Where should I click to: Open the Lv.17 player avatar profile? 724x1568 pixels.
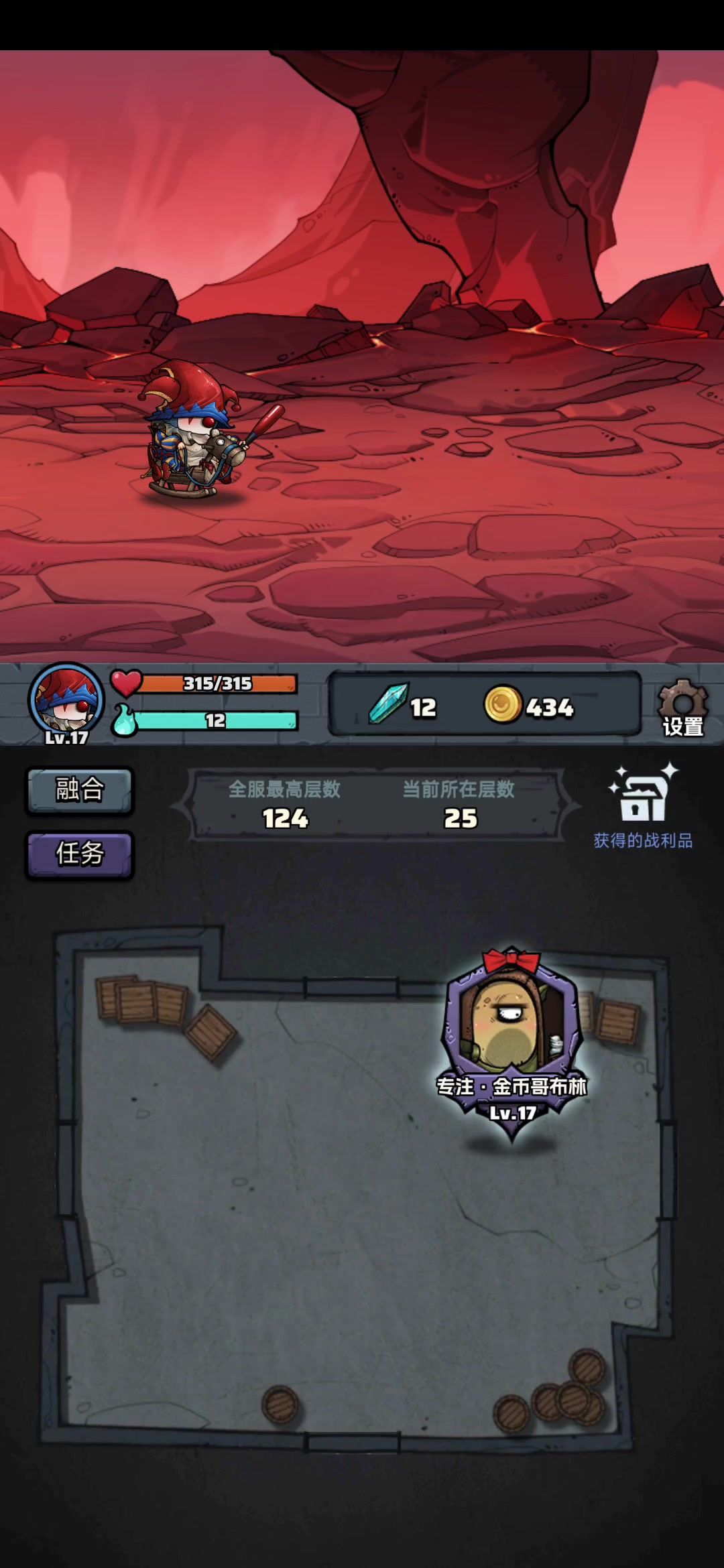pyautogui.click(x=66, y=701)
